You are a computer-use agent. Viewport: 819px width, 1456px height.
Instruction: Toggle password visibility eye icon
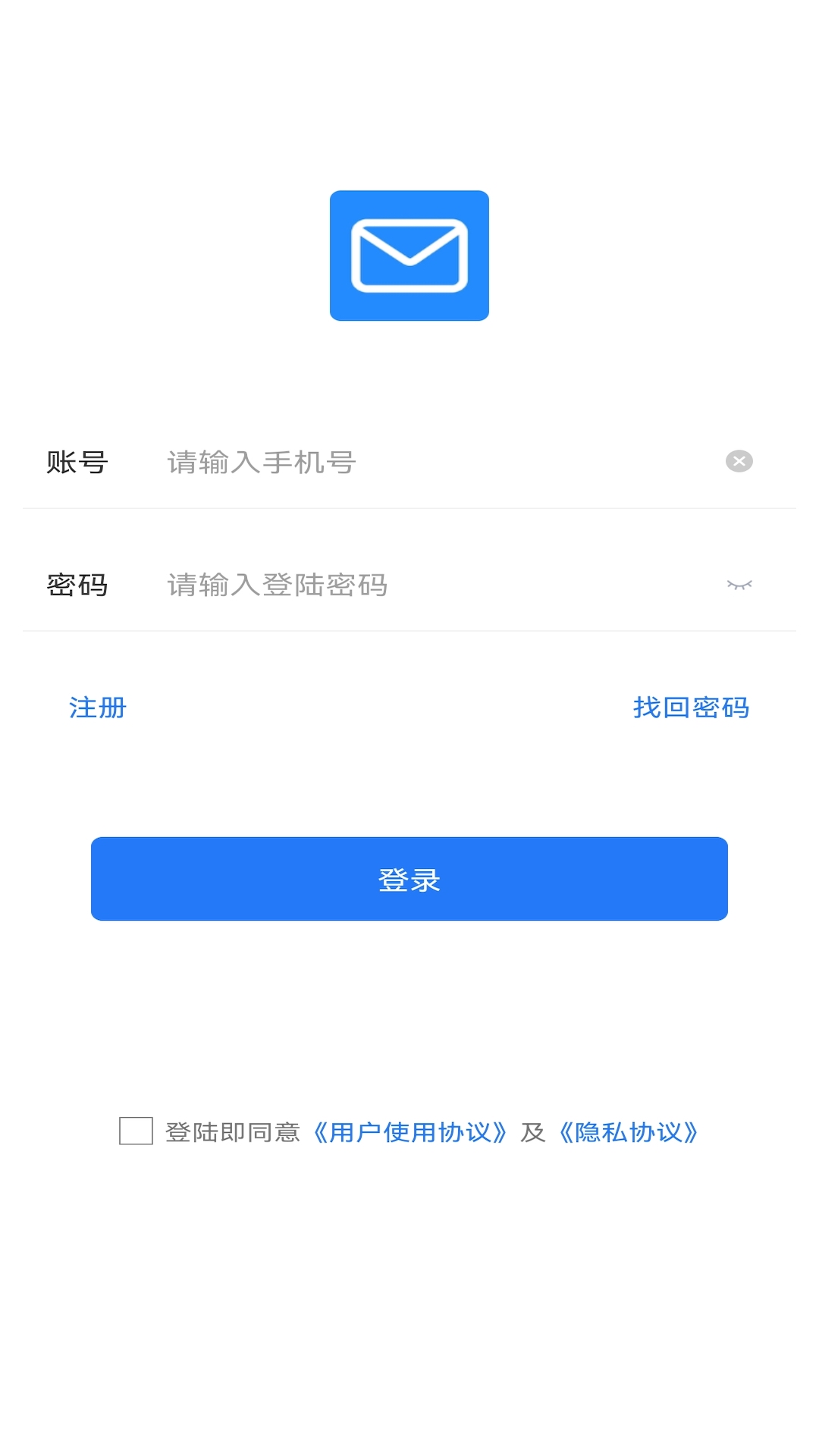[x=739, y=585]
